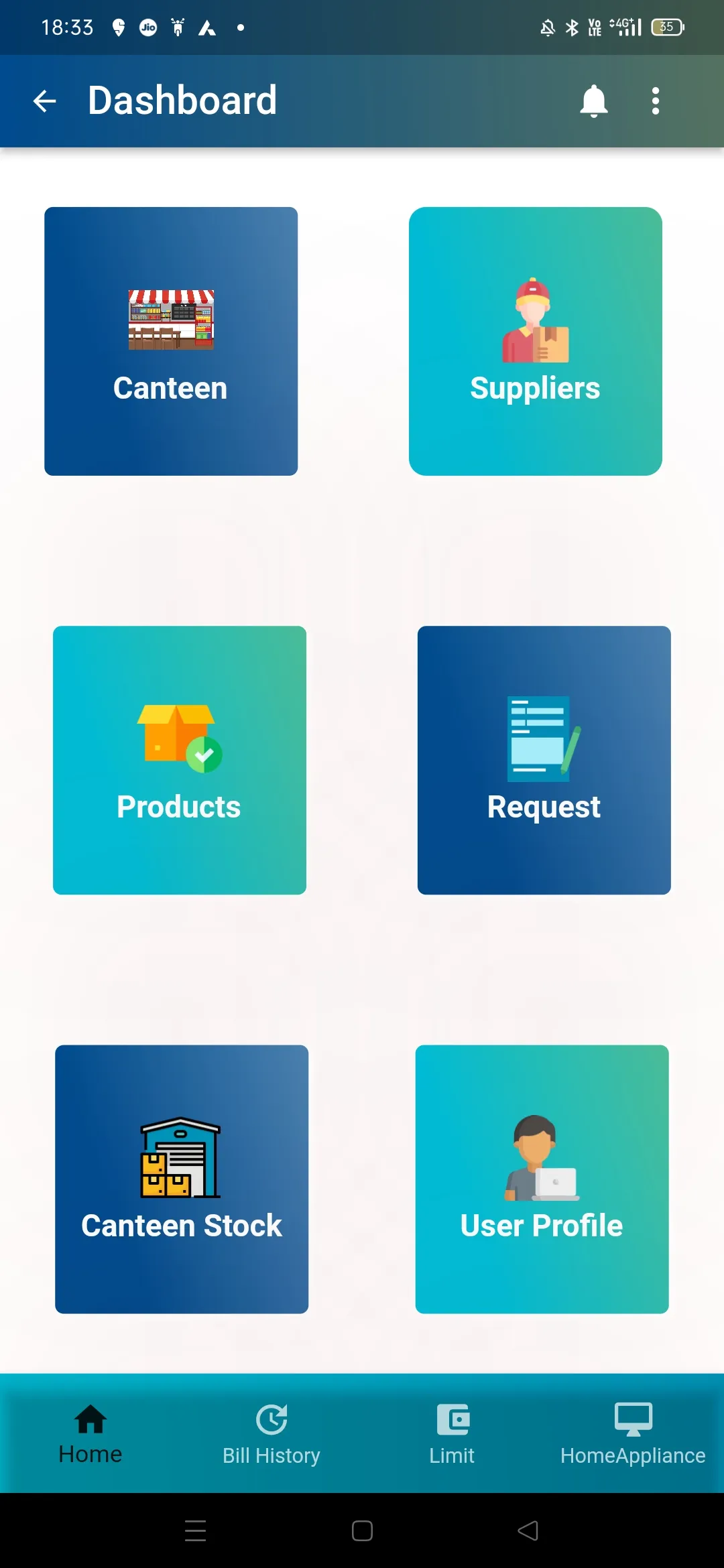Switch to the Bill History tab

coord(271,1433)
